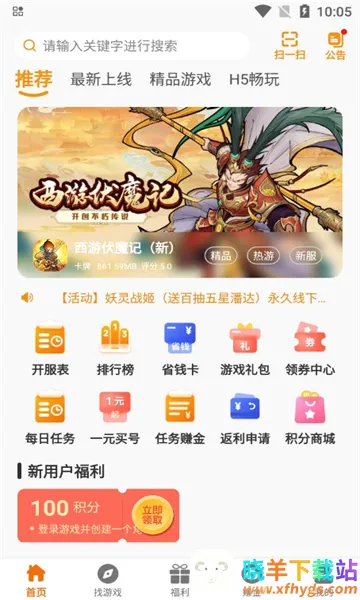Open 返利申请 rebate application
This screenshot has height=600, width=360.
pos(245,418)
